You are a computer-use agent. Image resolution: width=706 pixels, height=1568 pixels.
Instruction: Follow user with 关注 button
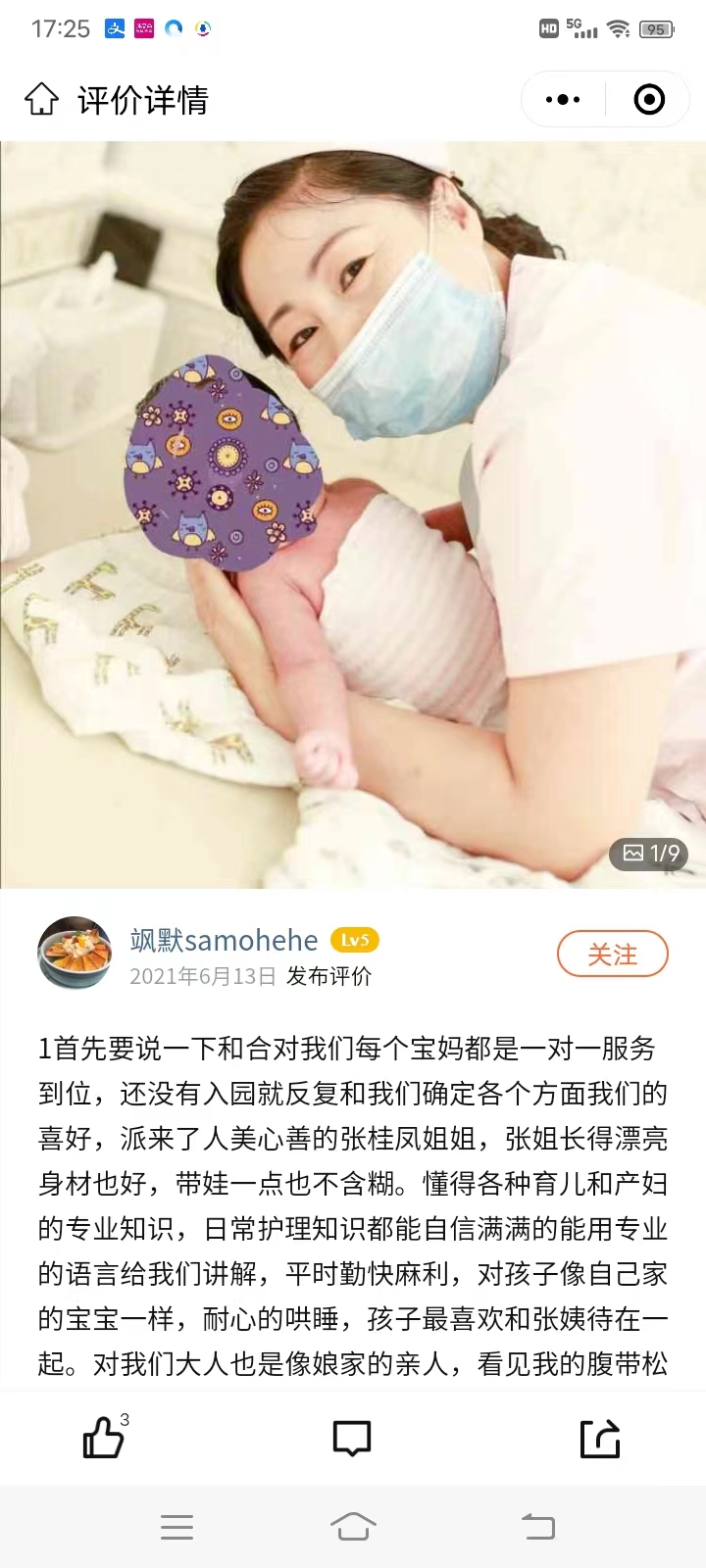[x=613, y=954]
